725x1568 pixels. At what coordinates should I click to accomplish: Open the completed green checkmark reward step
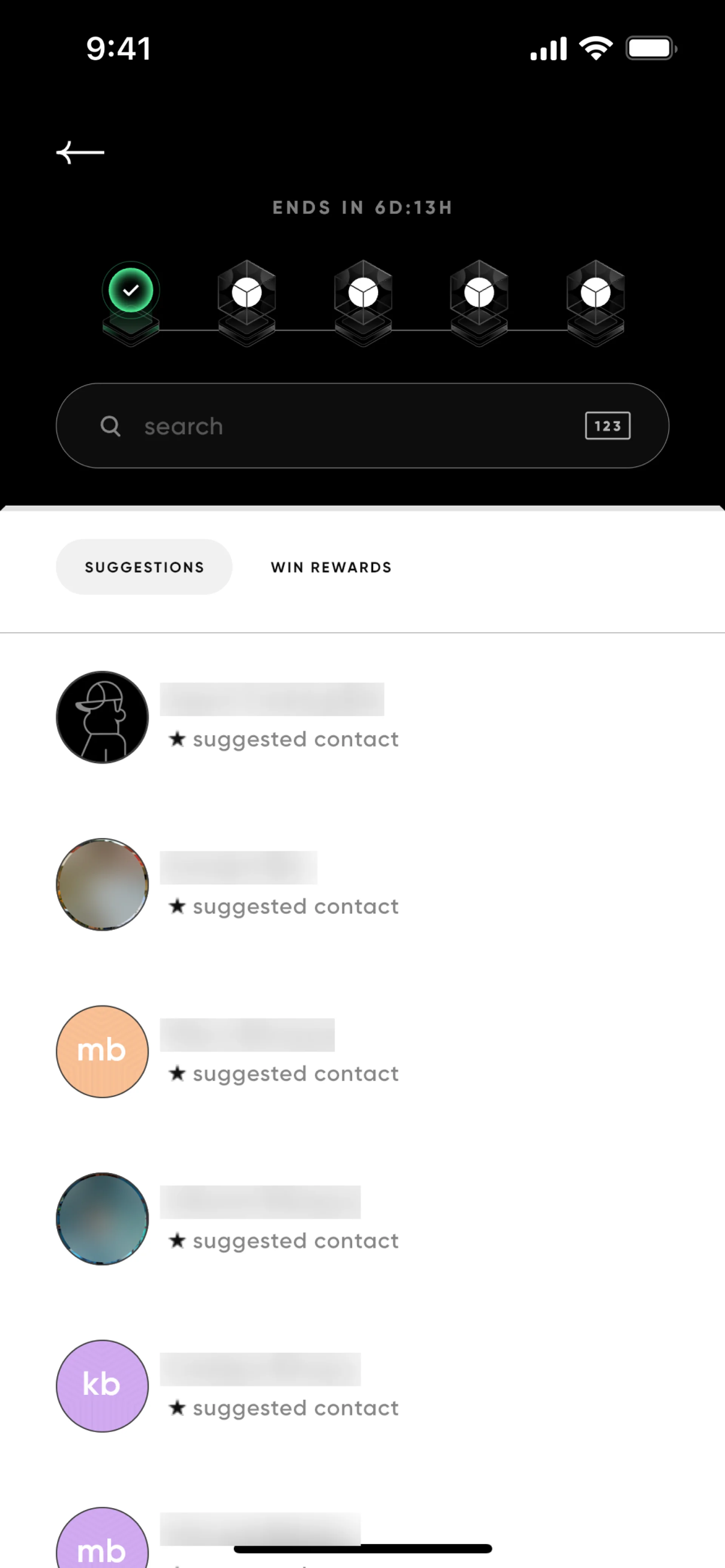[x=131, y=291]
